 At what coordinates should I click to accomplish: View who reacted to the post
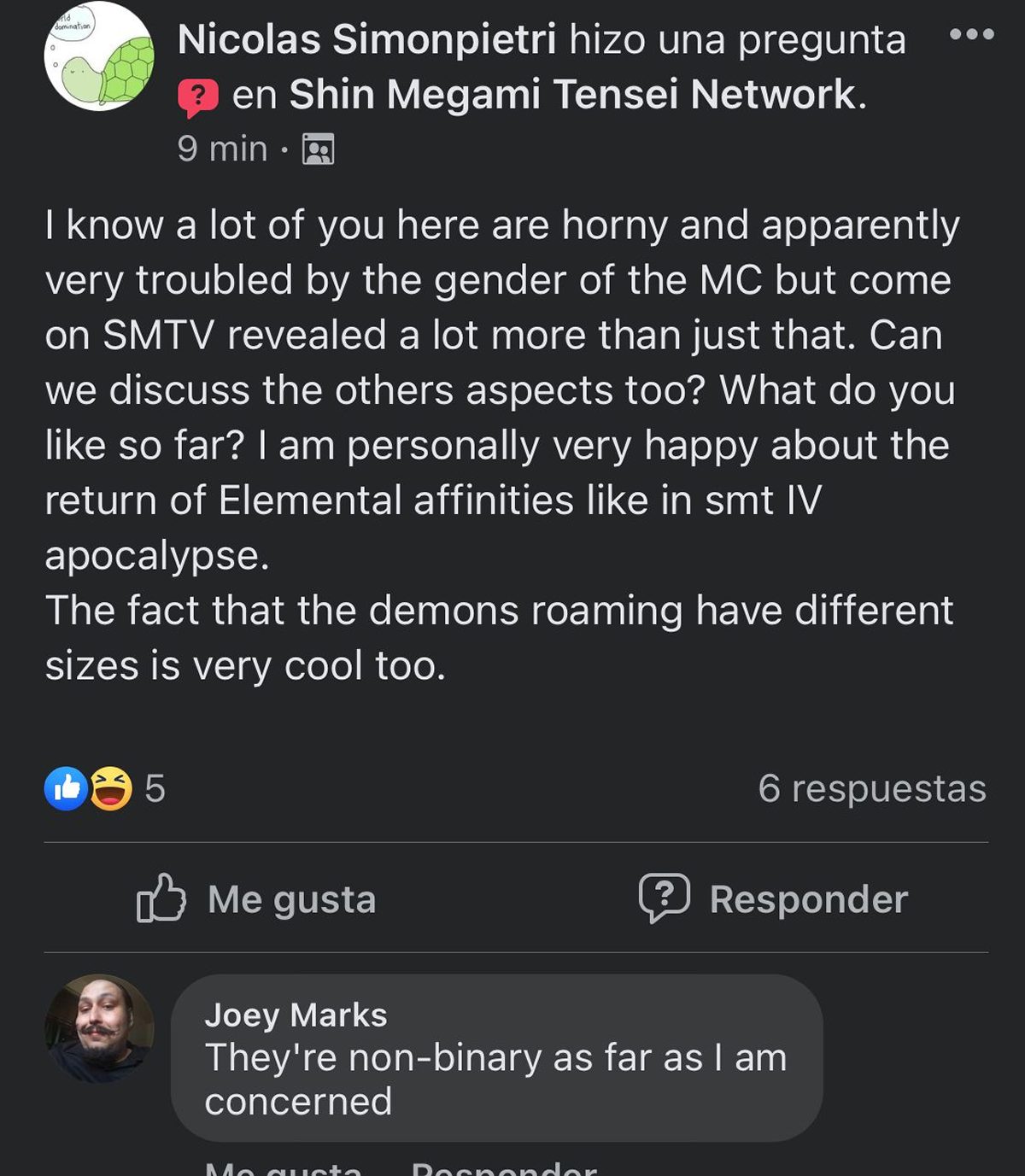click(x=104, y=788)
